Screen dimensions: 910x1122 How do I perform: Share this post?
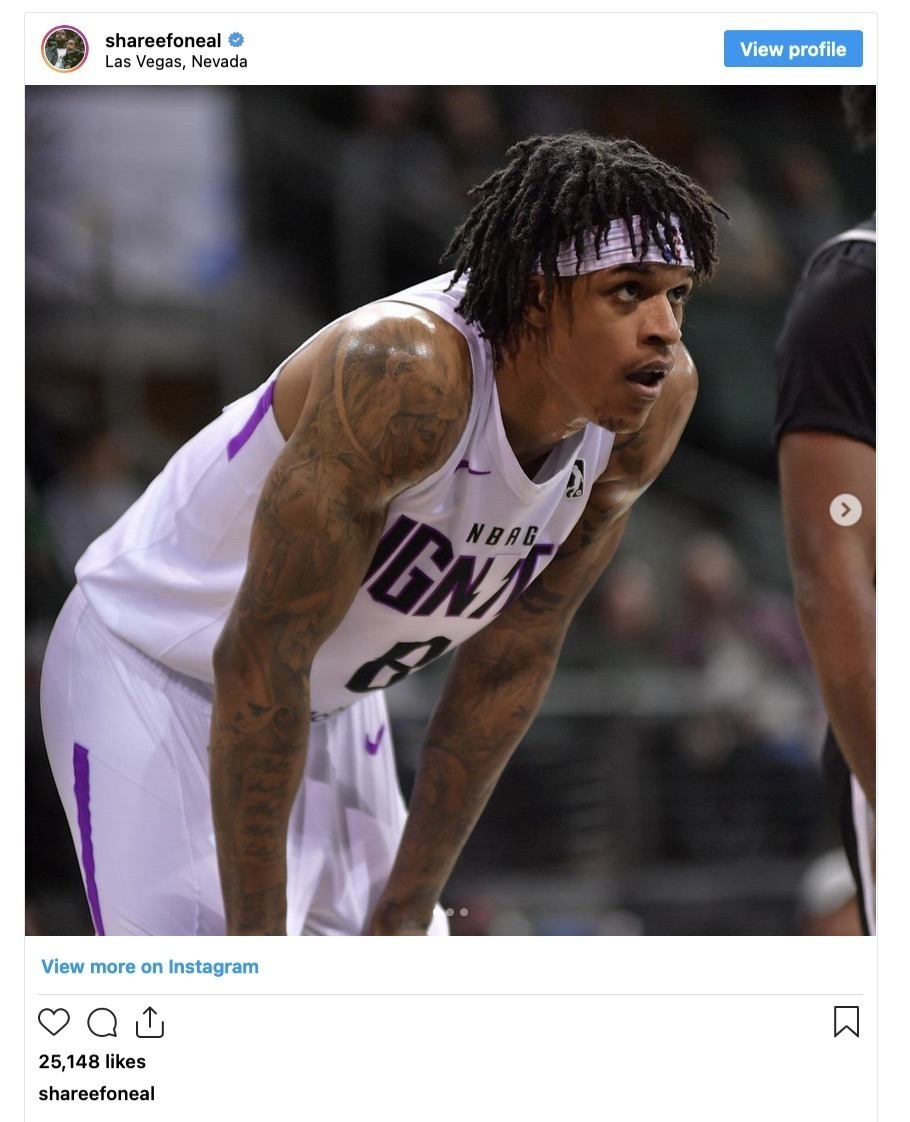pyautogui.click(x=149, y=1022)
